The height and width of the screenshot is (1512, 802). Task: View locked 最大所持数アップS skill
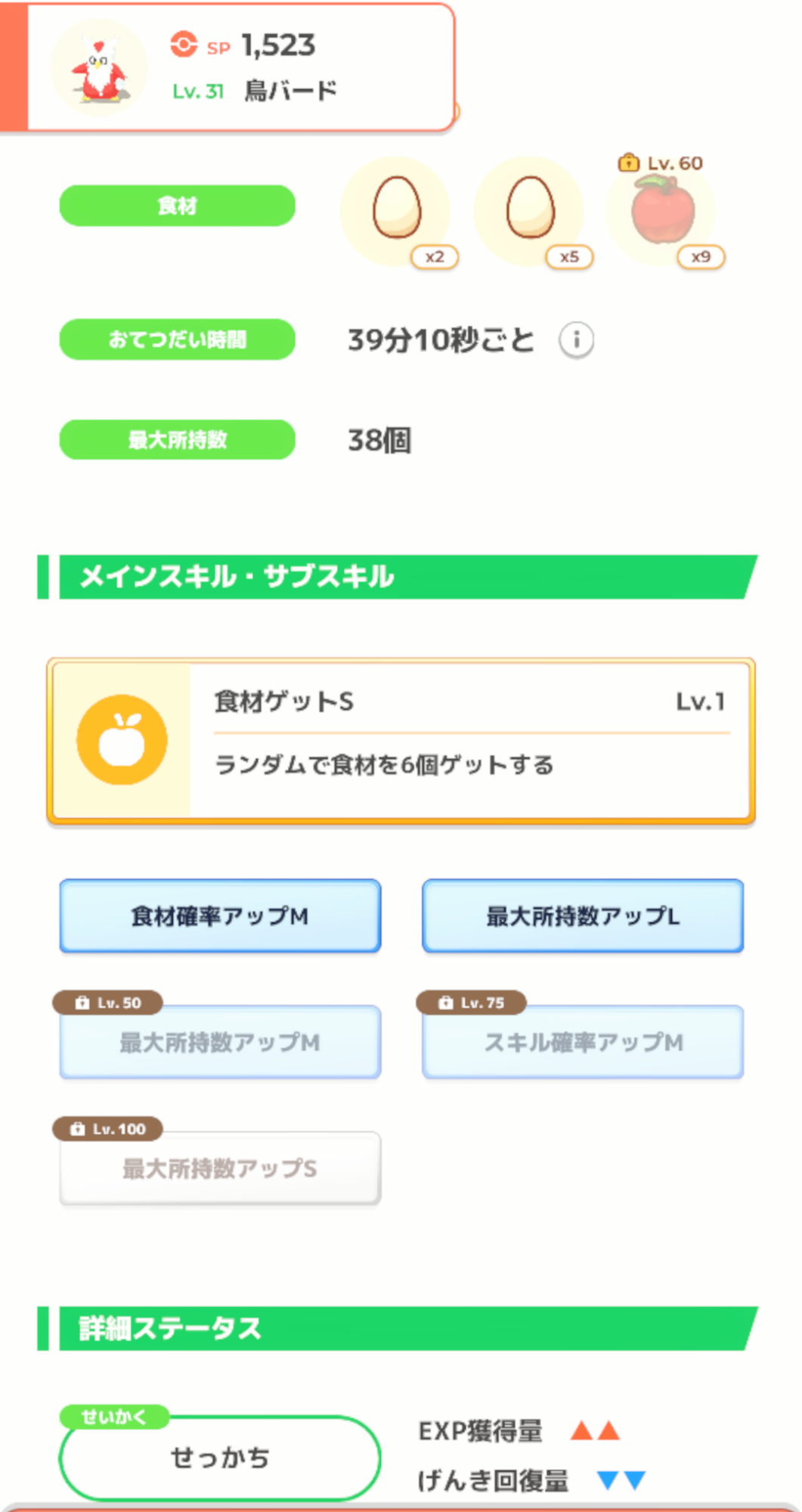[220, 1168]
